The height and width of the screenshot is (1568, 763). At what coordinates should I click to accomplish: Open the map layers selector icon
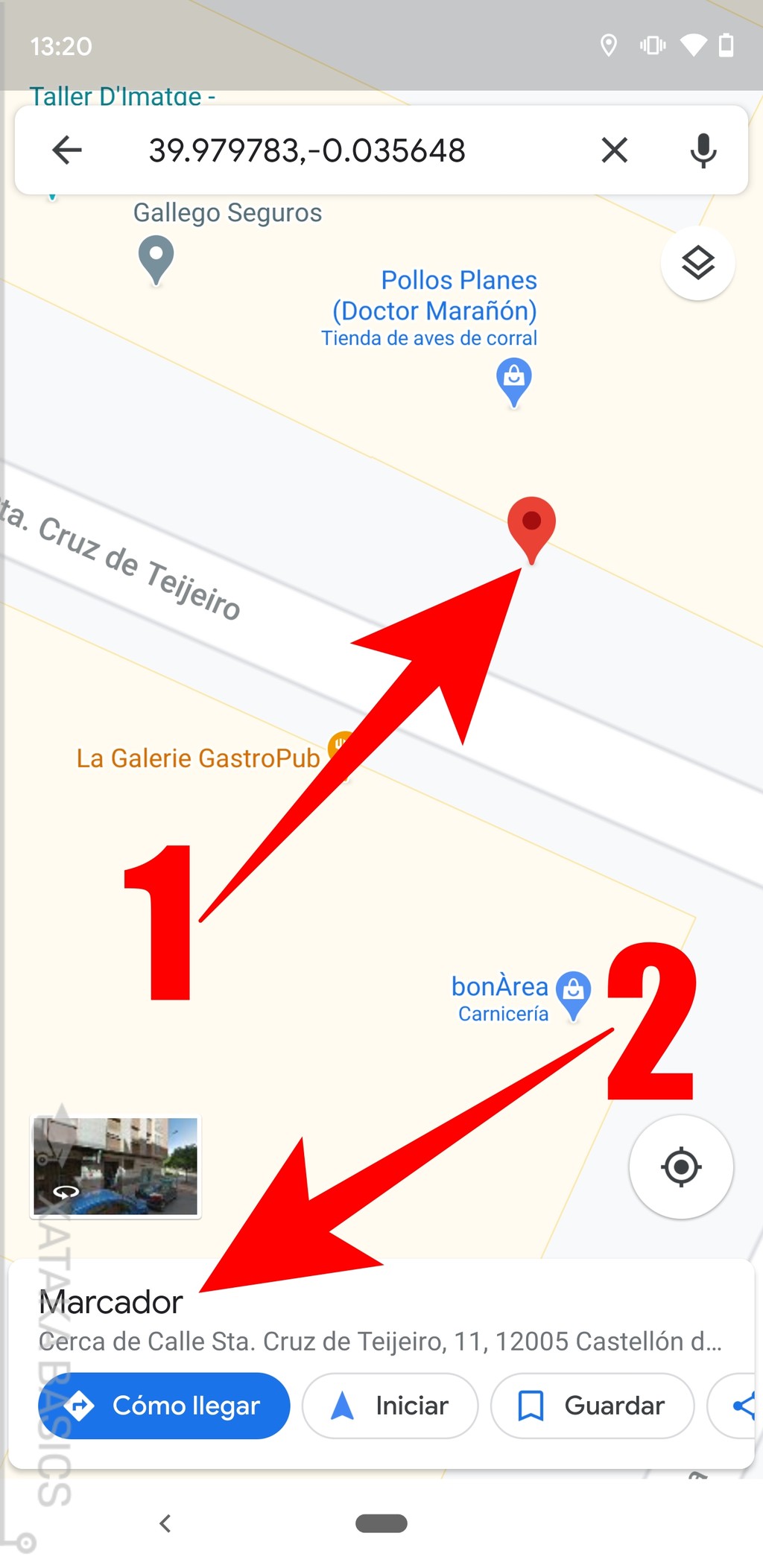click(x=697, y=263)
